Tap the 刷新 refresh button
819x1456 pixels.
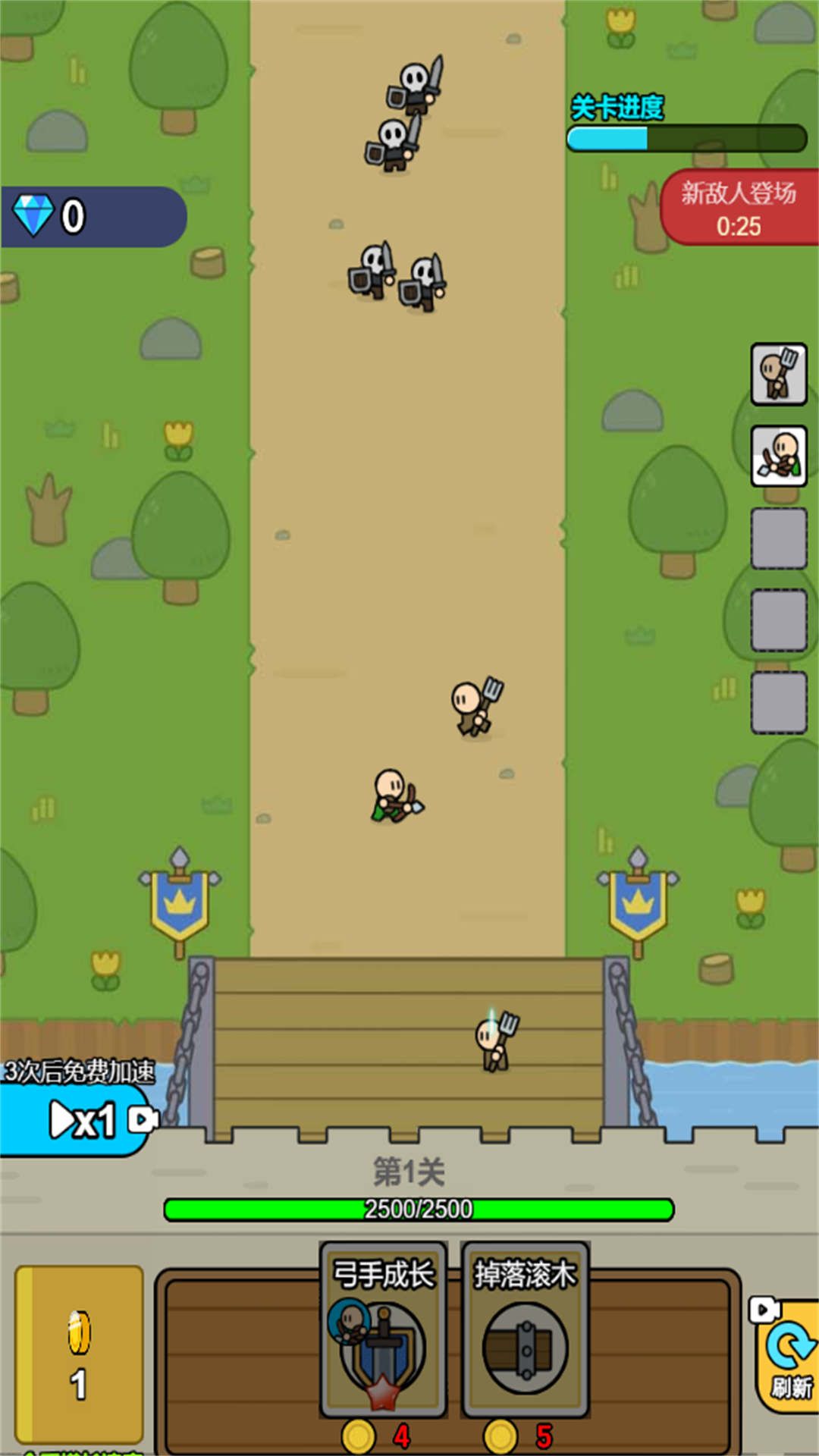789,1357
